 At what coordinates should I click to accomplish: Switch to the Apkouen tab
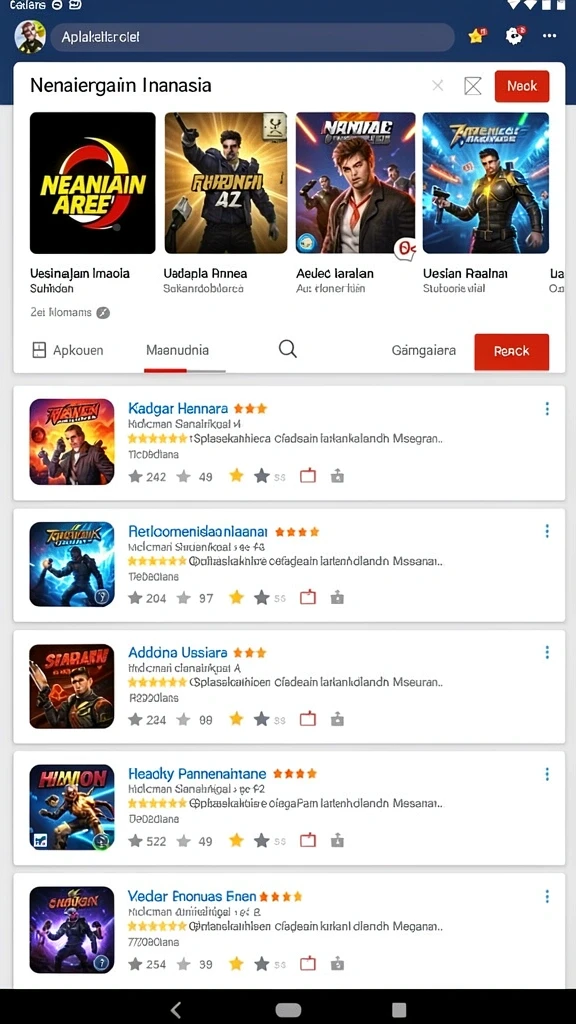[x=68, y=350]
